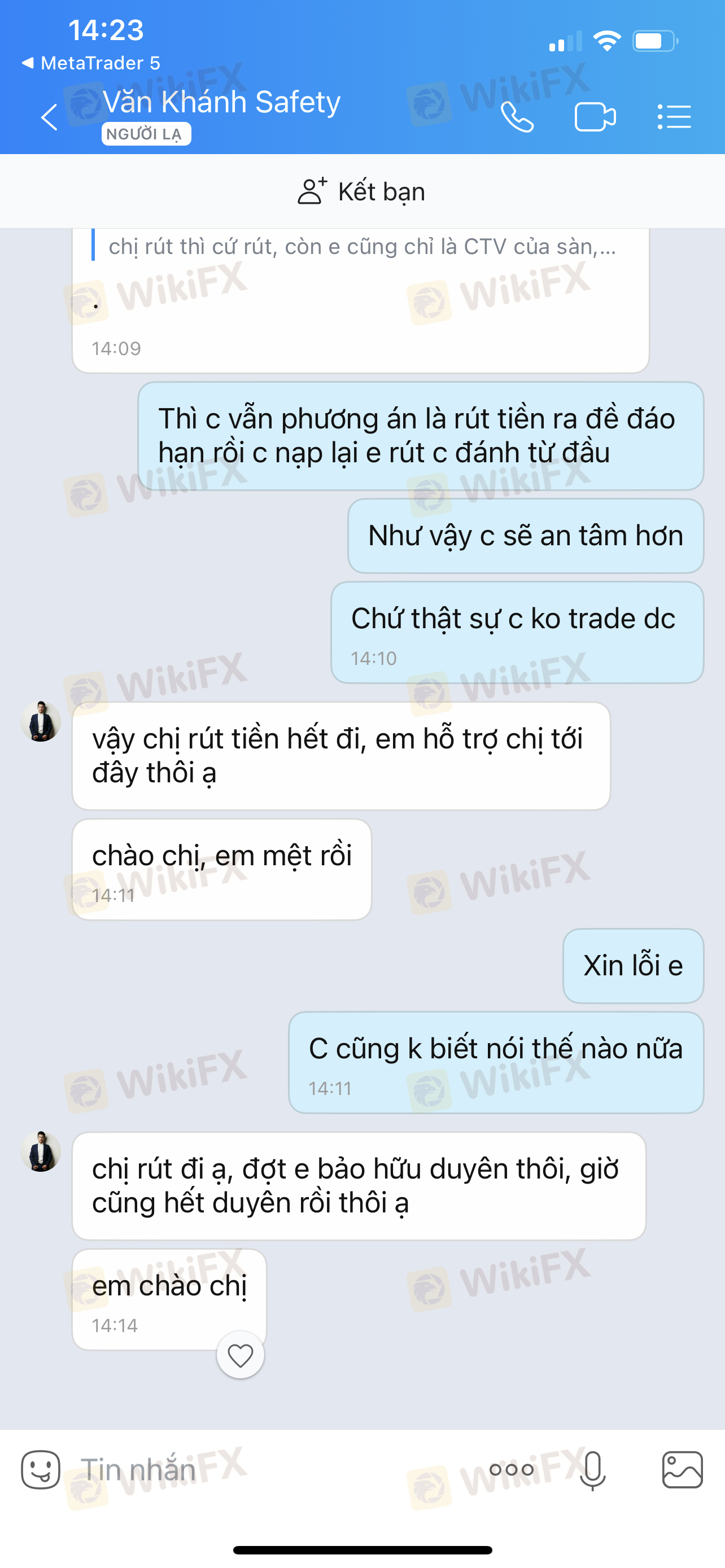The image size is (725, 1568).
Task: Go back from Văn Khánh Safety chat
Action: (x=49, y=116)
